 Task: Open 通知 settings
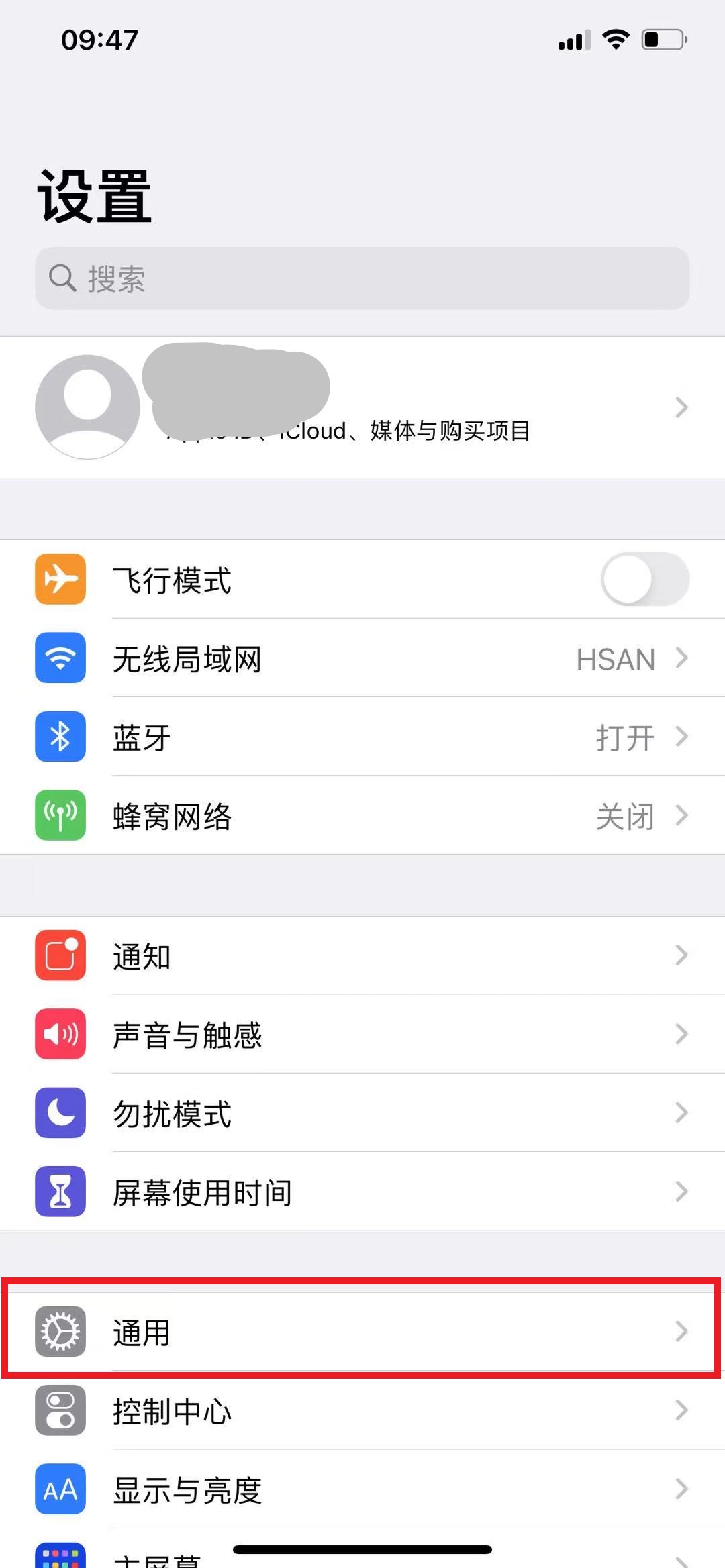(x=362, y=955)
